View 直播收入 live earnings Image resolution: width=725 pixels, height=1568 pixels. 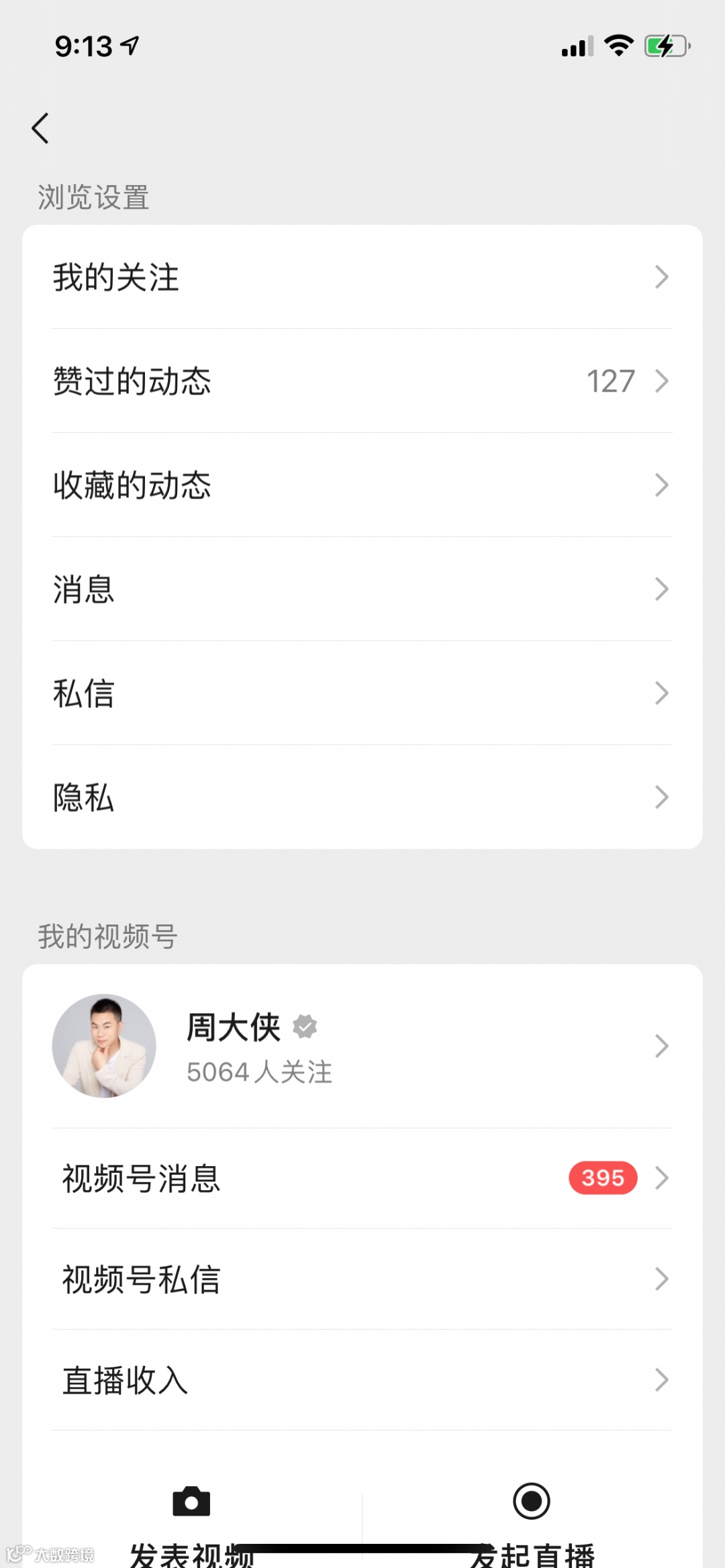(x=362, y=1380)
